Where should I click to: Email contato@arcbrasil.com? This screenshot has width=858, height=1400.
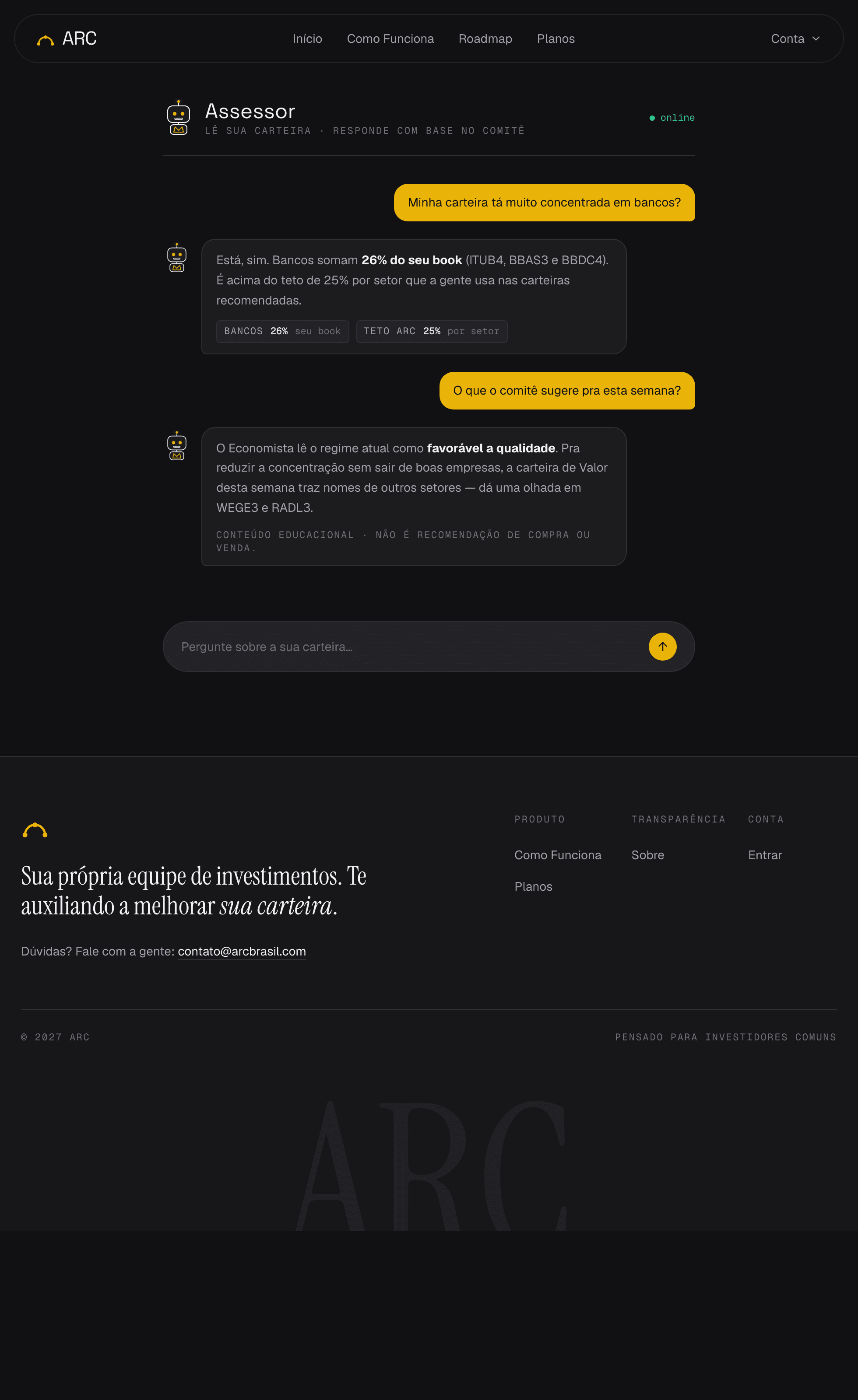242,951
